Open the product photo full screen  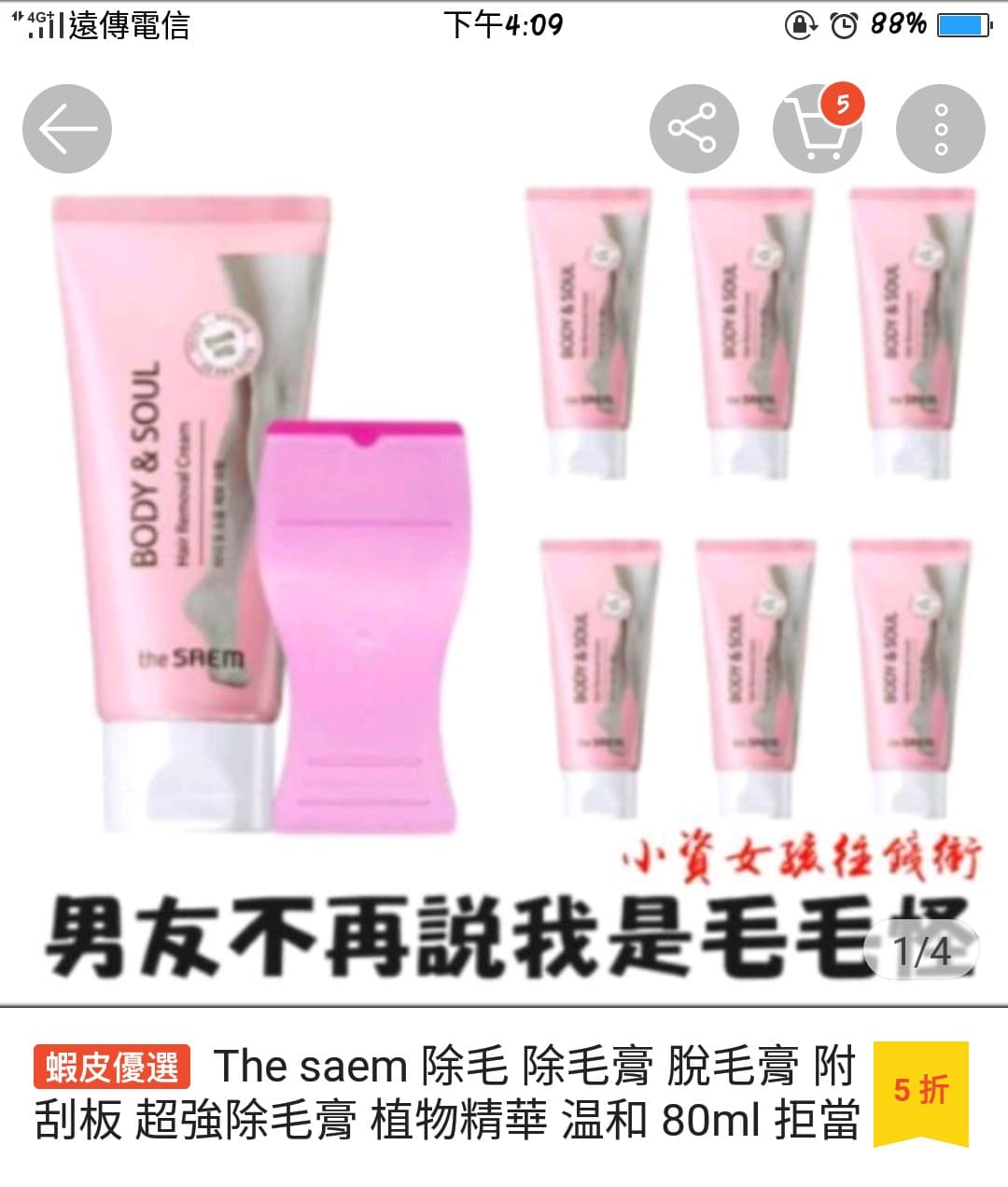tap(504, 560)
